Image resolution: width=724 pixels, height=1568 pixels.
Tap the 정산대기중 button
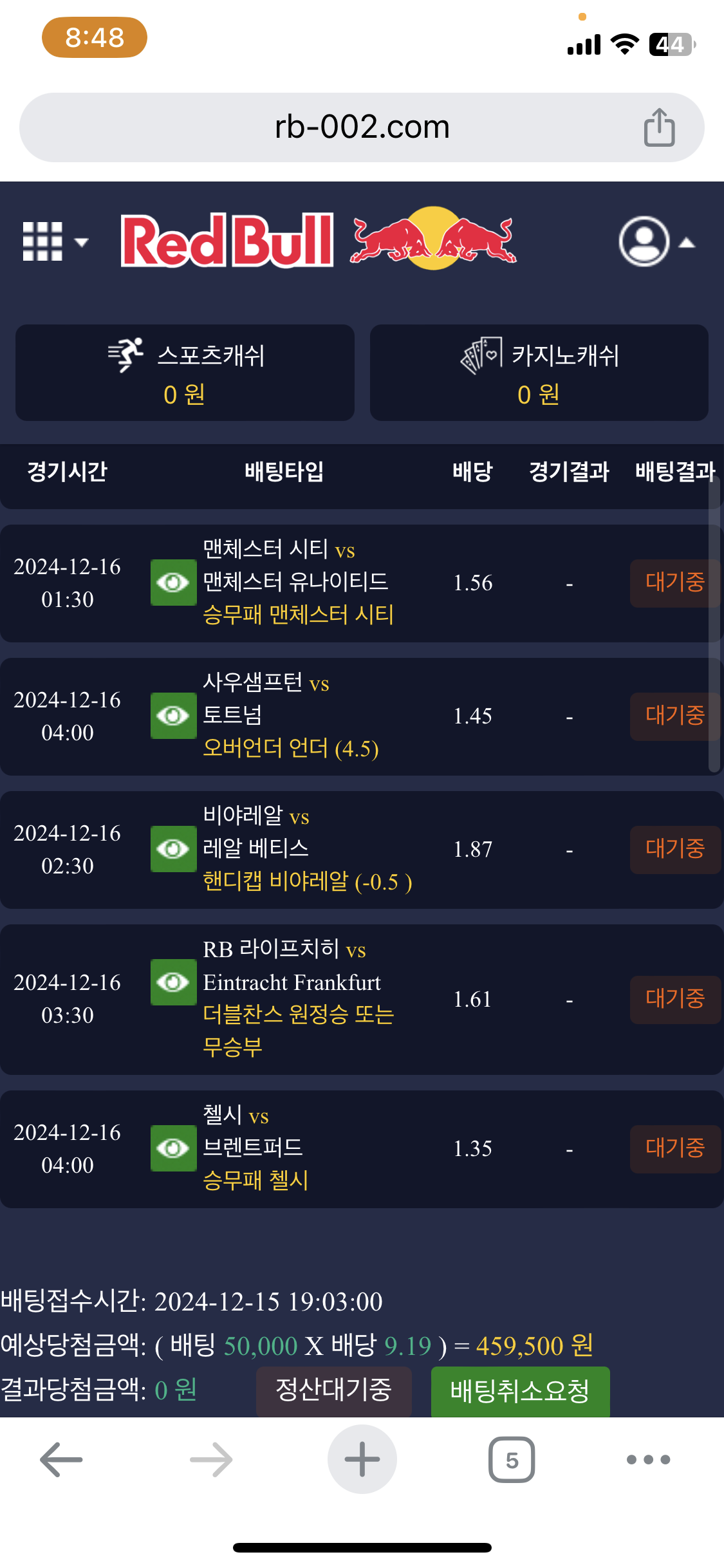(333, 1390)
